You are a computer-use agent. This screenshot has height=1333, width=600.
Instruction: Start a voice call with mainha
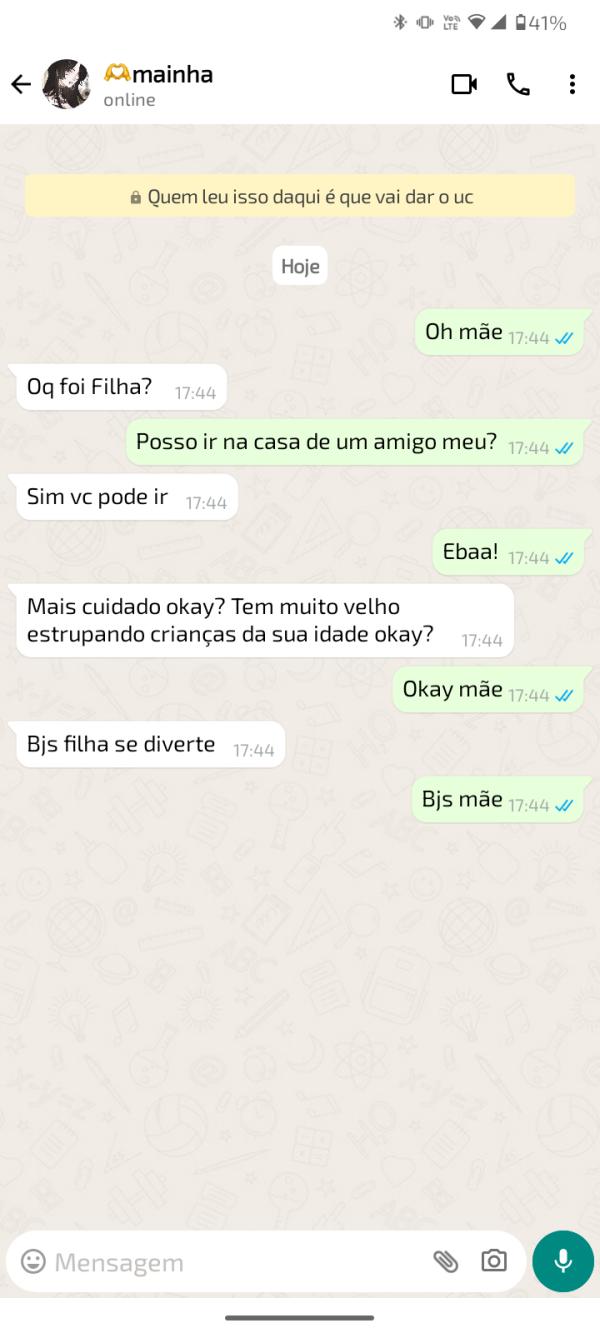click(518, 84)
